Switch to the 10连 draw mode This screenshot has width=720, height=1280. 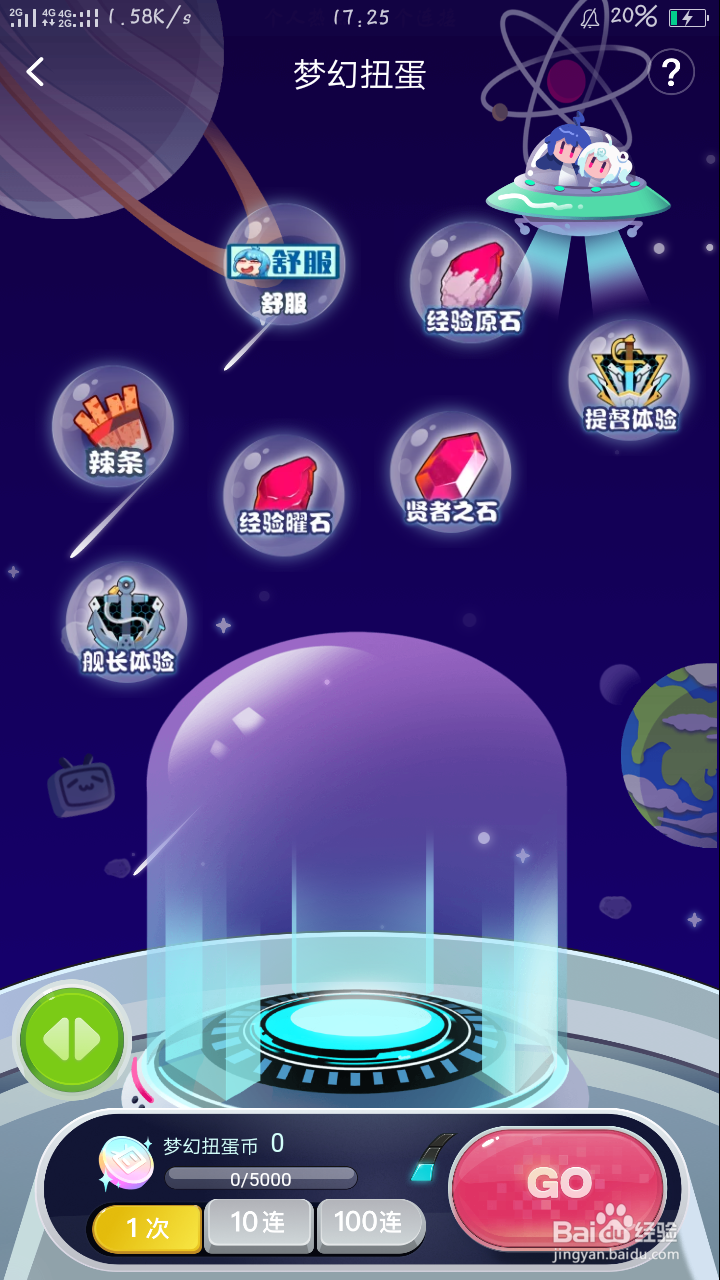pos(260,1223)
